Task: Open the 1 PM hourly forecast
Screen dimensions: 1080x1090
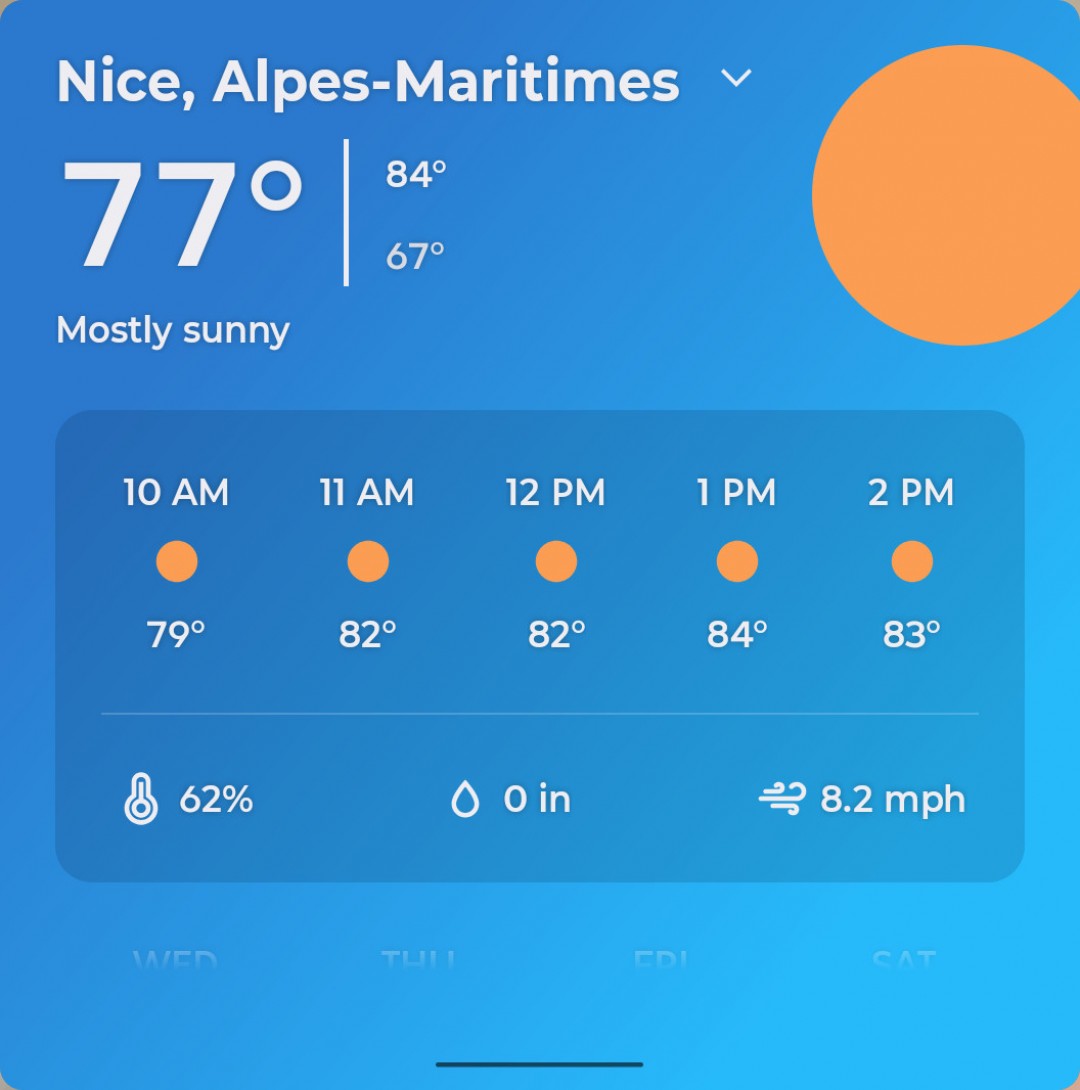Action: 736,562
